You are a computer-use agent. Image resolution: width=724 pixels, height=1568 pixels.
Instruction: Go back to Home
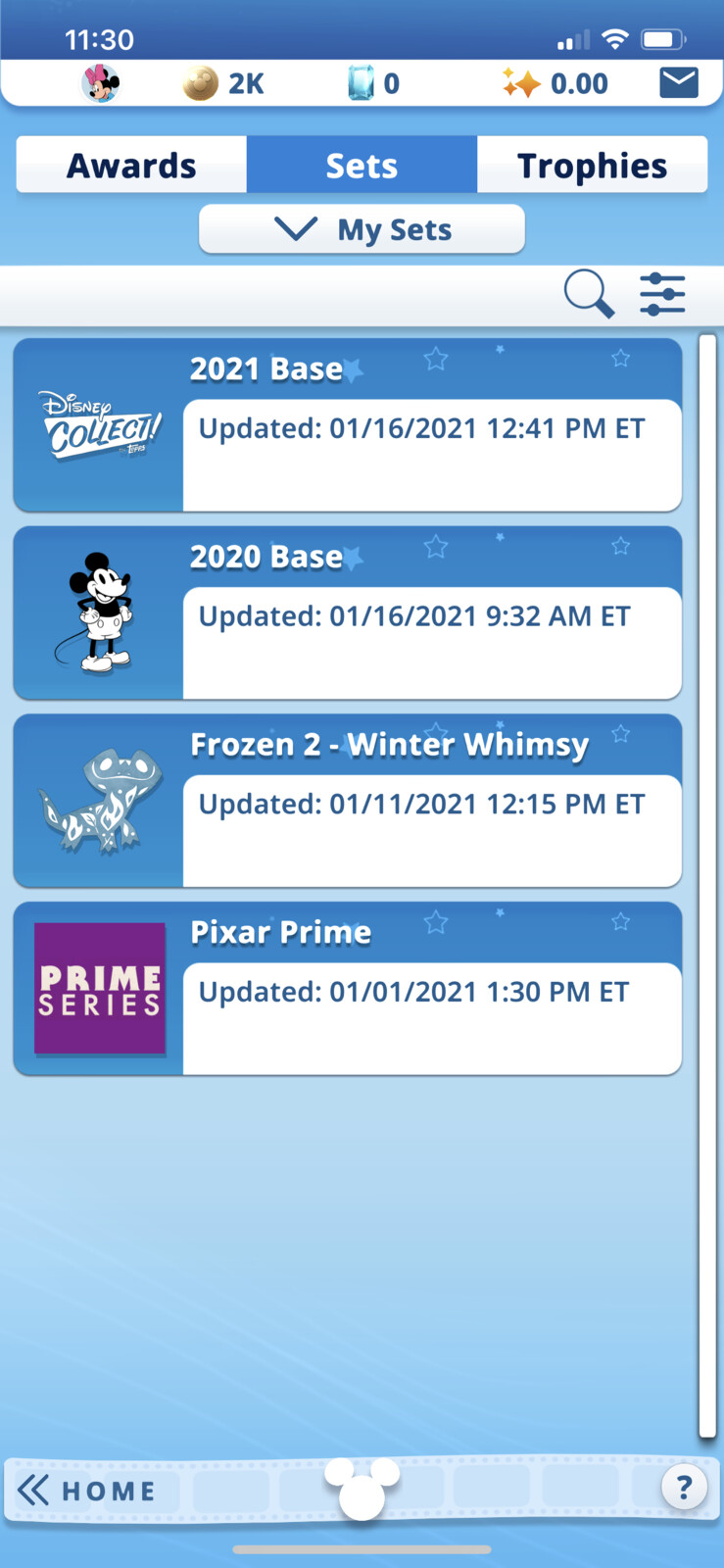coord(88,1491)
